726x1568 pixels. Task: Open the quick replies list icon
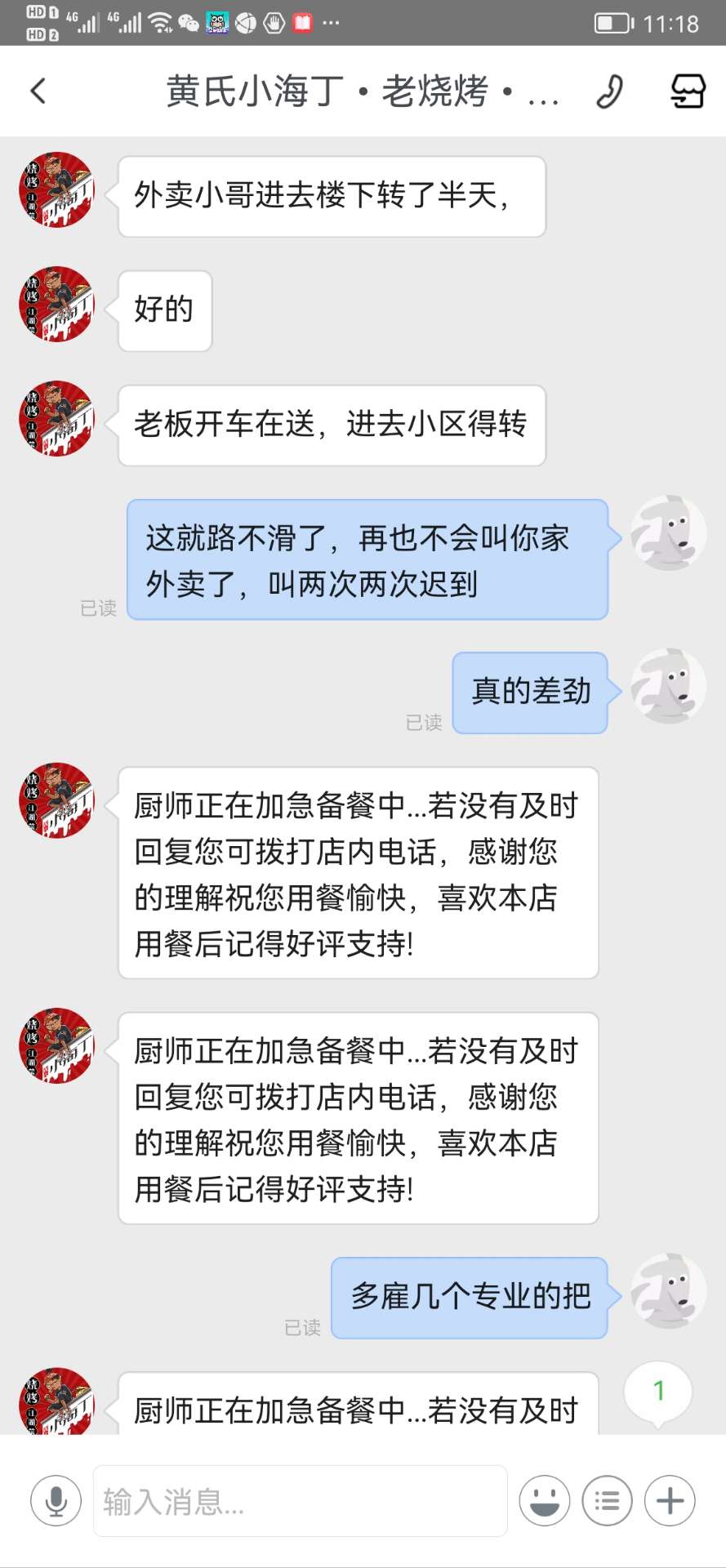[x=607, y=1501]
